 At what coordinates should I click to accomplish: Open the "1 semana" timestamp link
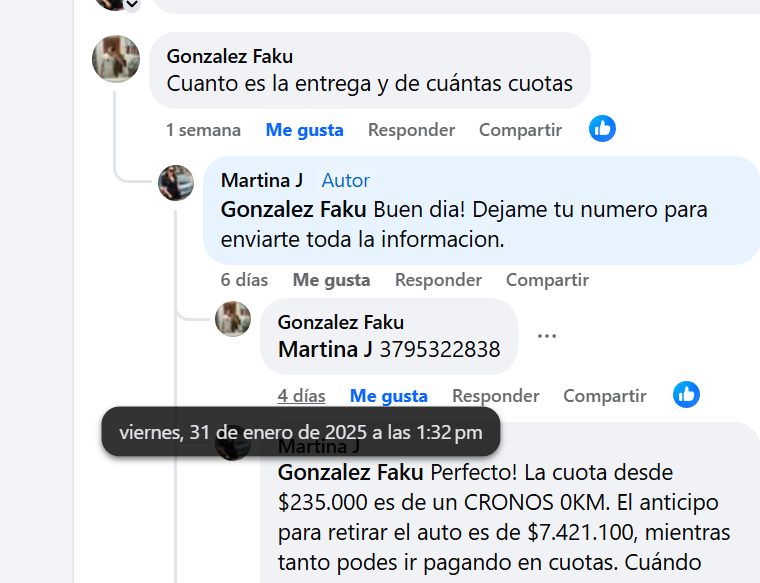(x=203, y=130)
